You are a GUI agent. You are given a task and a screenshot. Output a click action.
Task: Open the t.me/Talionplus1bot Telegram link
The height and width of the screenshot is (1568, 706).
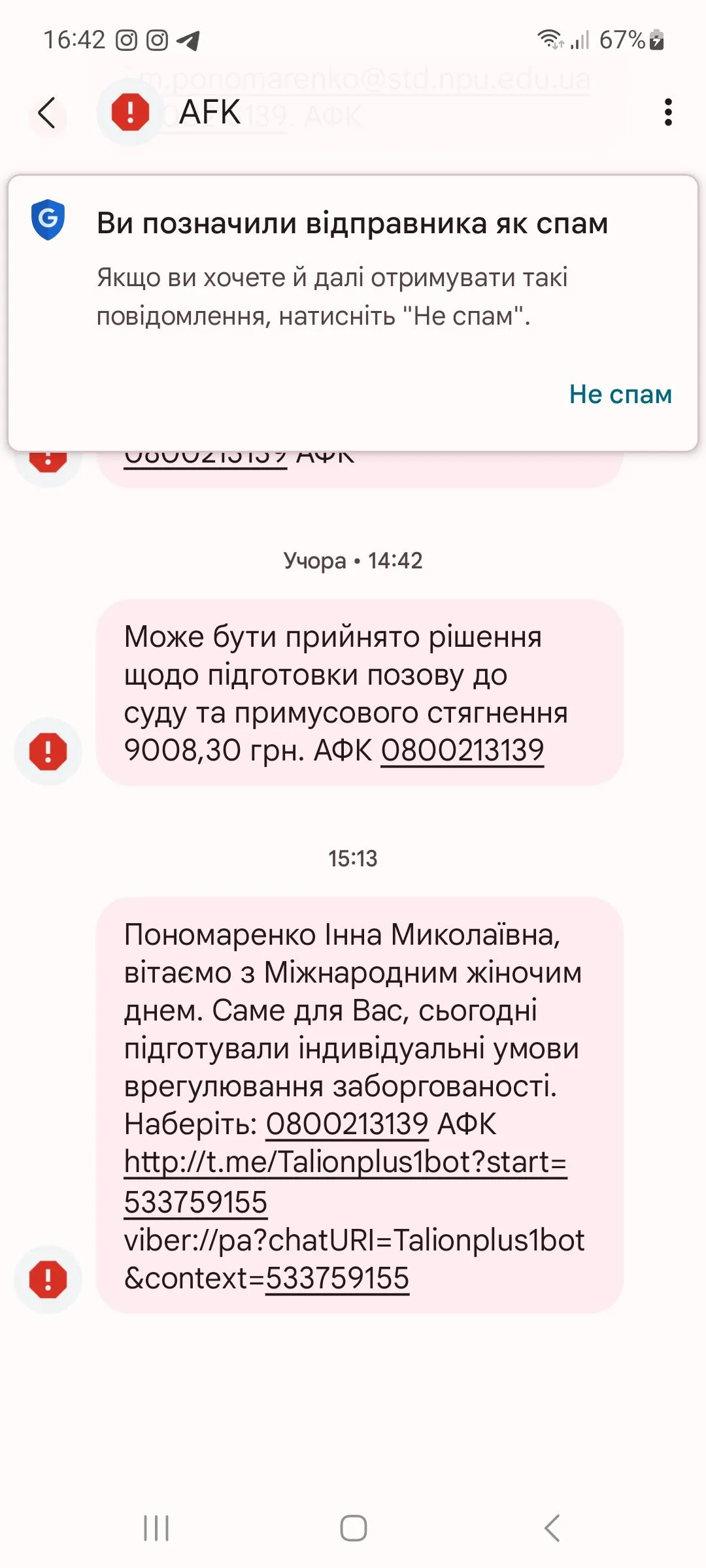point(345,1162)
